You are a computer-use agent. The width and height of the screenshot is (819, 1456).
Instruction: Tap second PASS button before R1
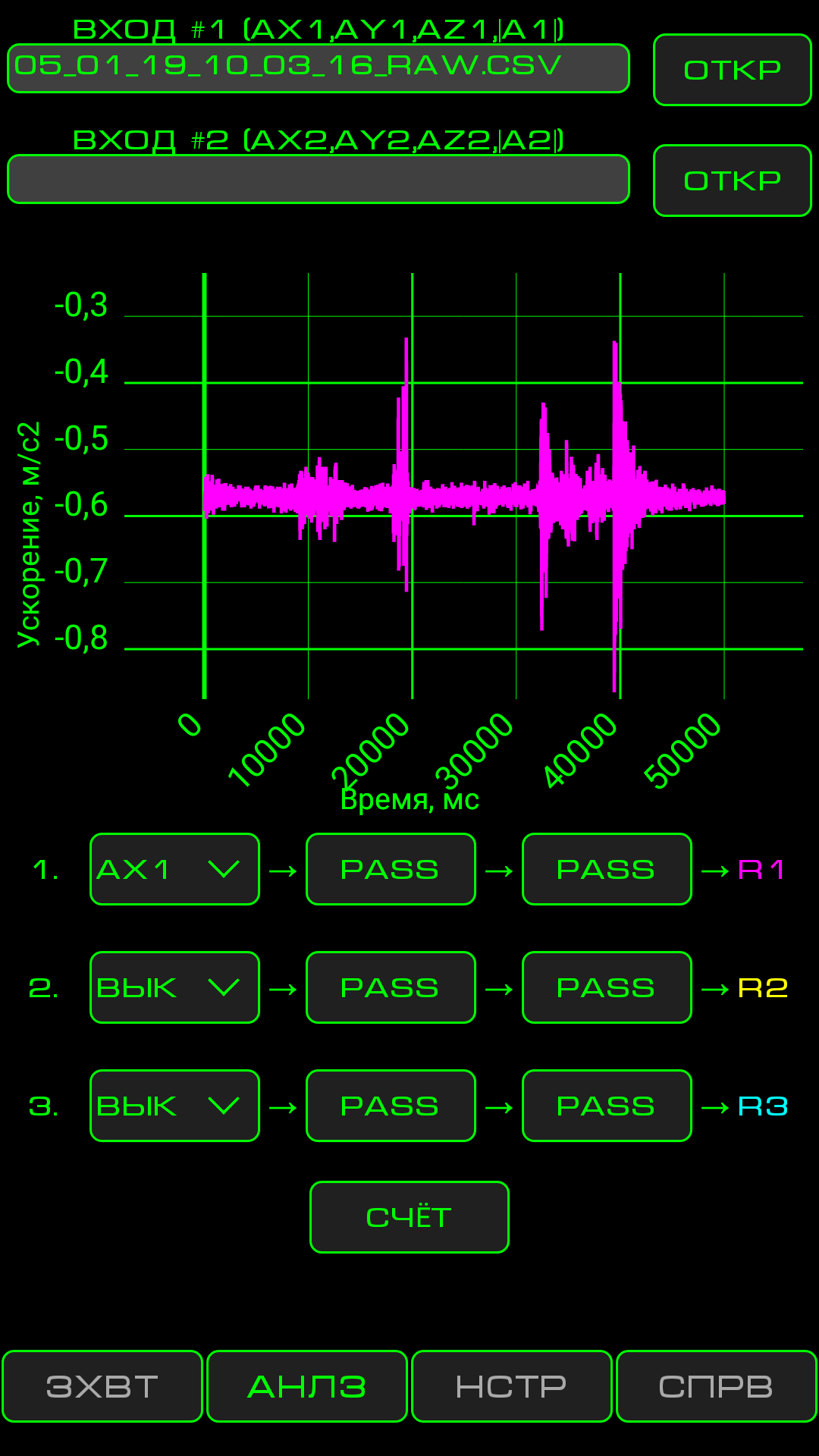607,869
